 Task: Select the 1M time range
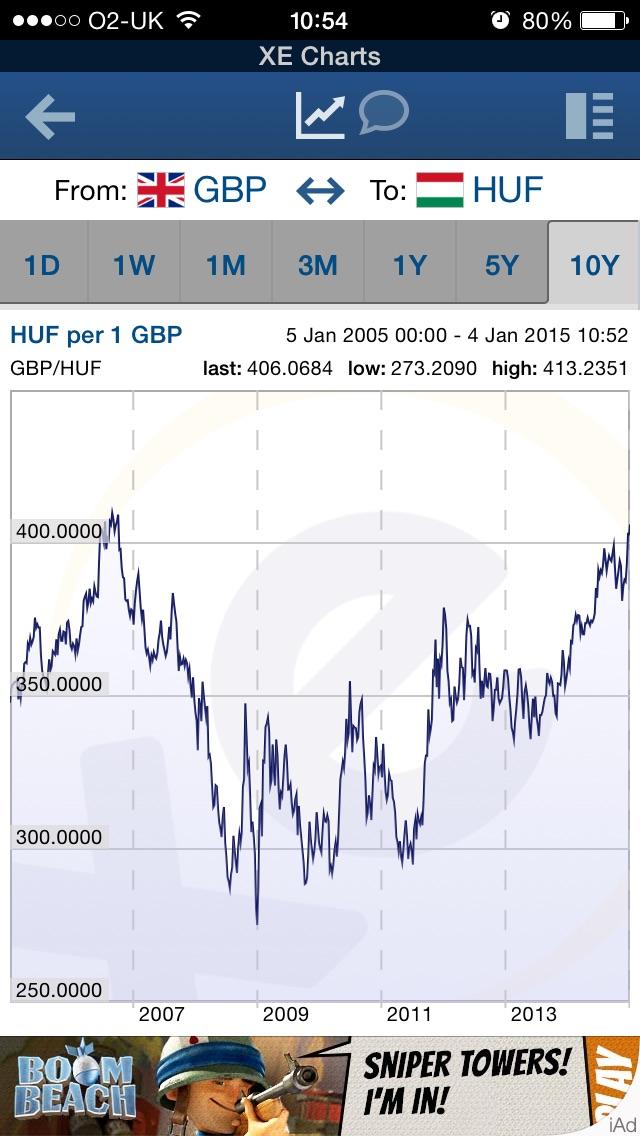(226, 264)
